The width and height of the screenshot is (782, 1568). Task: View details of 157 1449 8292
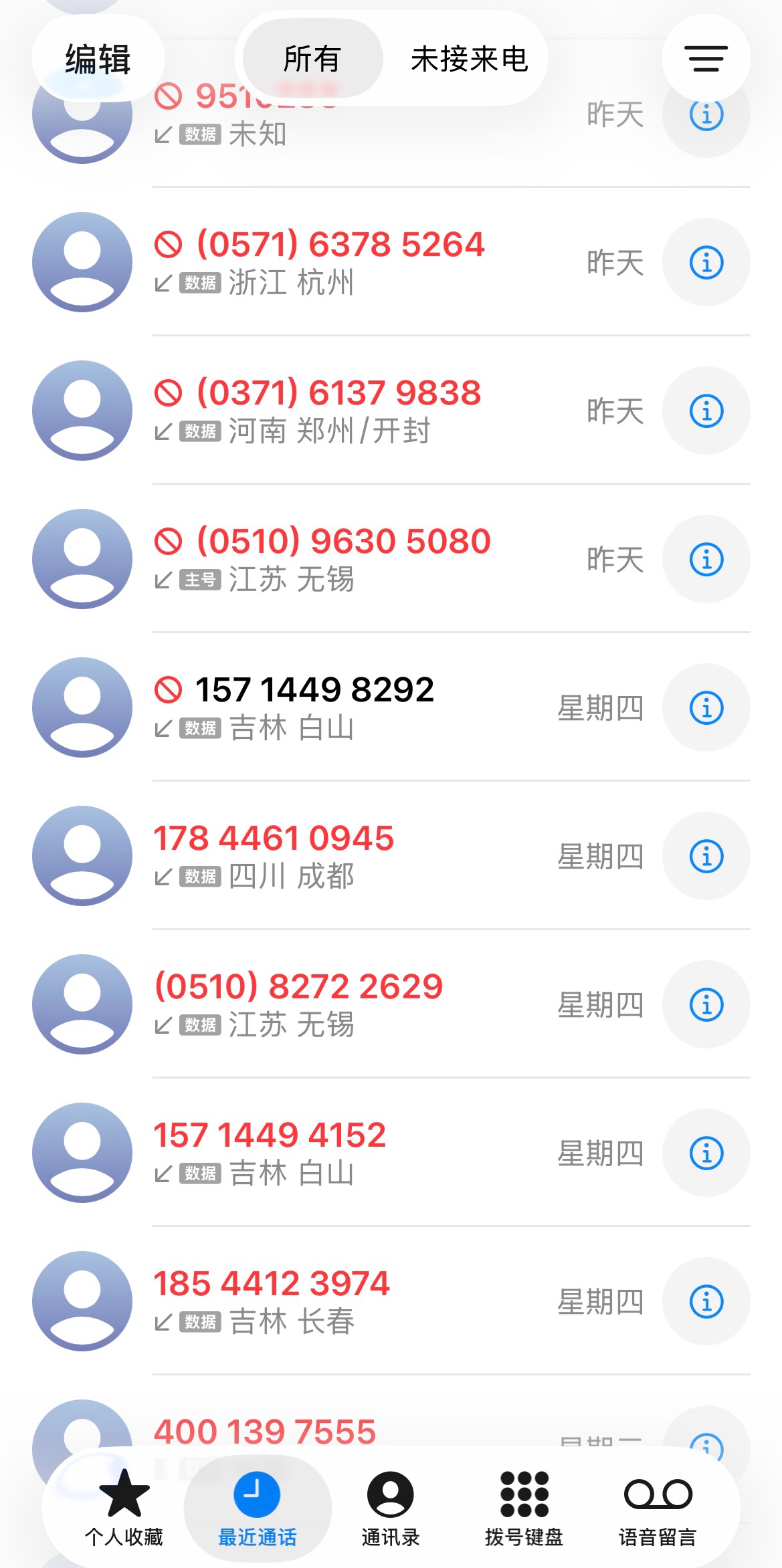click(x=706, y=707)
